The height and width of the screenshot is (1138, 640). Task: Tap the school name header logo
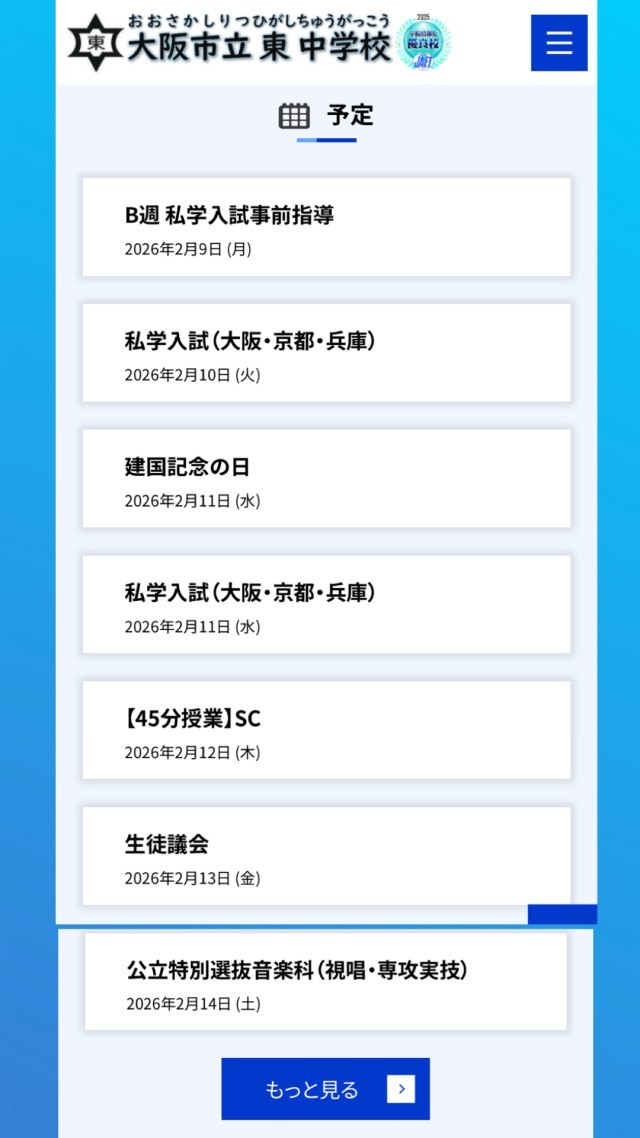pos(230,42)
